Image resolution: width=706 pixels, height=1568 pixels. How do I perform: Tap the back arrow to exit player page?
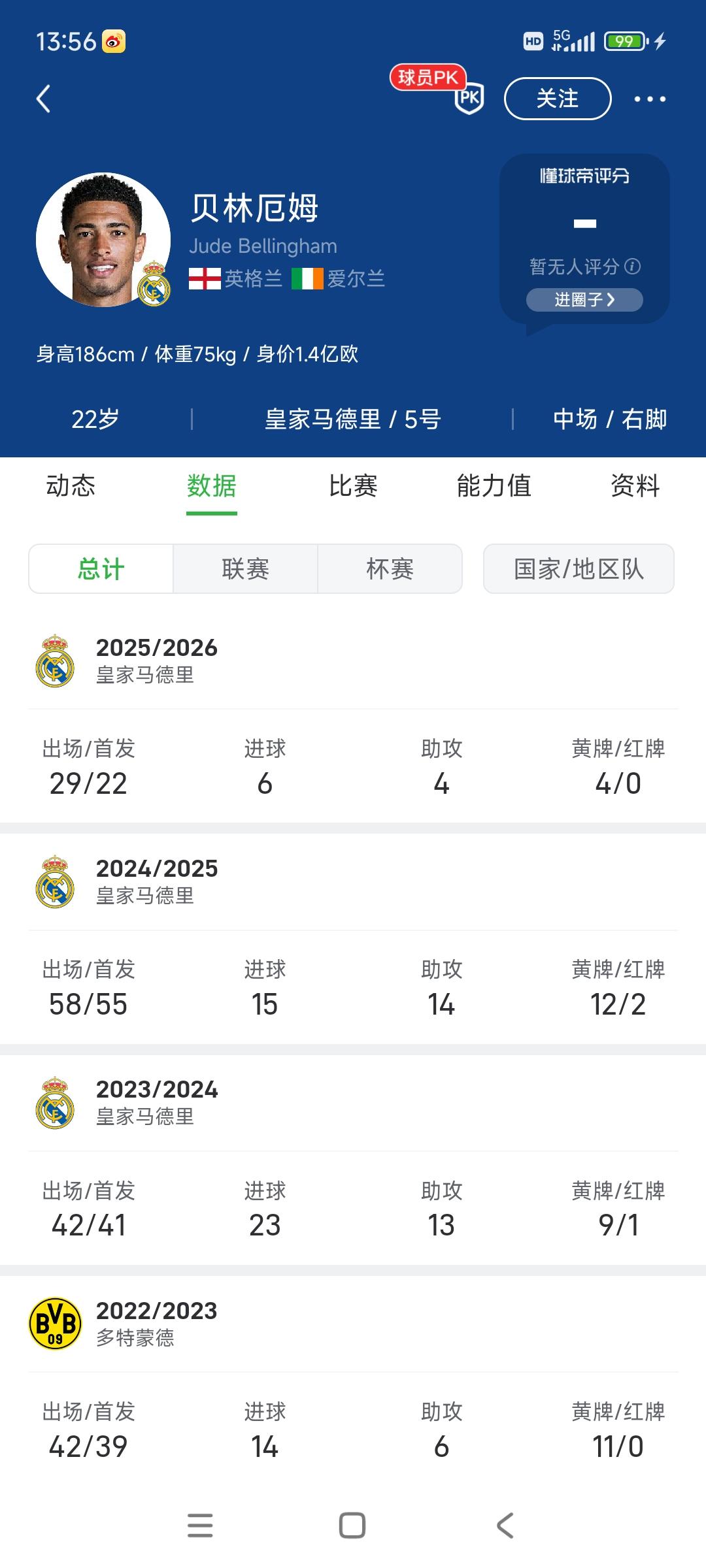point(43,98)
